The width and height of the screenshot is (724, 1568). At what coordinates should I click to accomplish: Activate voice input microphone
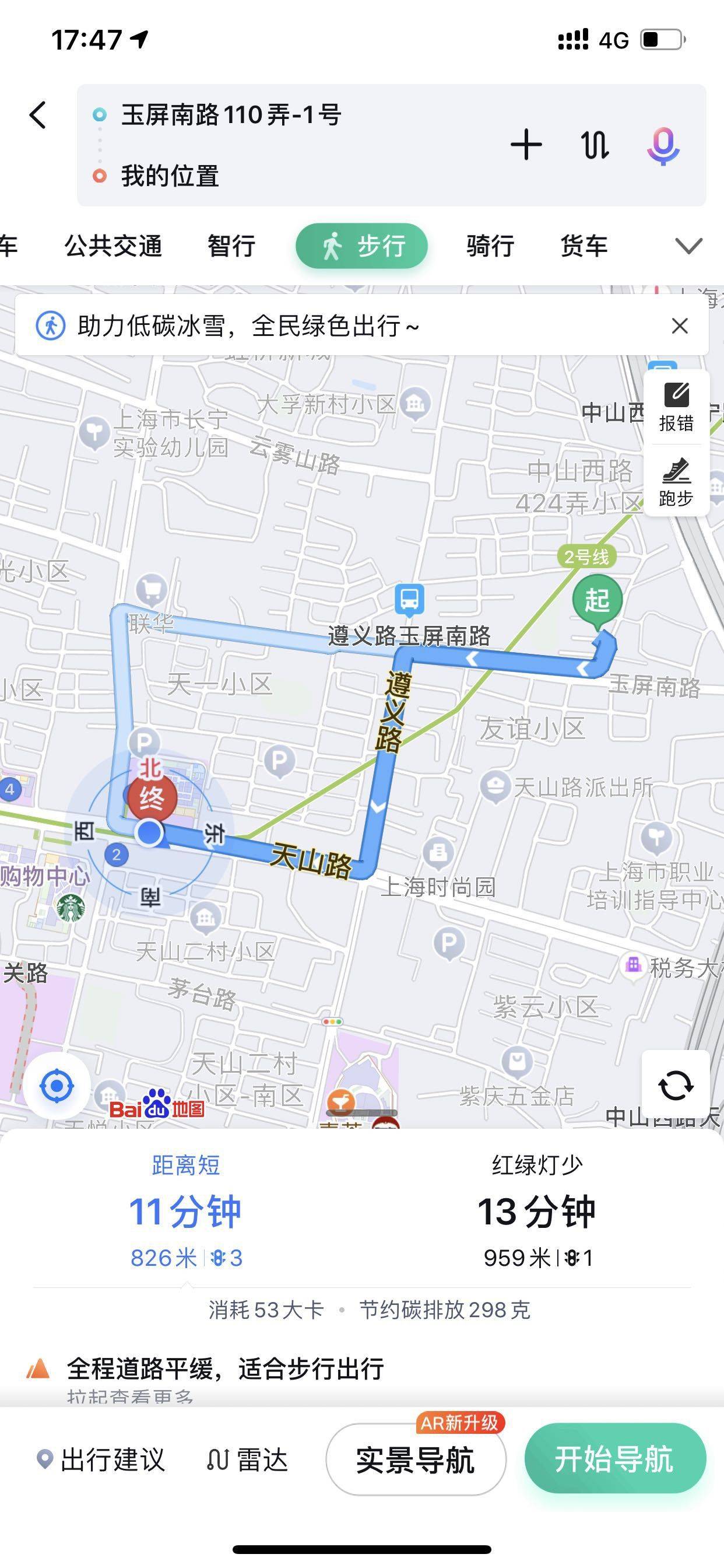click(663, 146)
